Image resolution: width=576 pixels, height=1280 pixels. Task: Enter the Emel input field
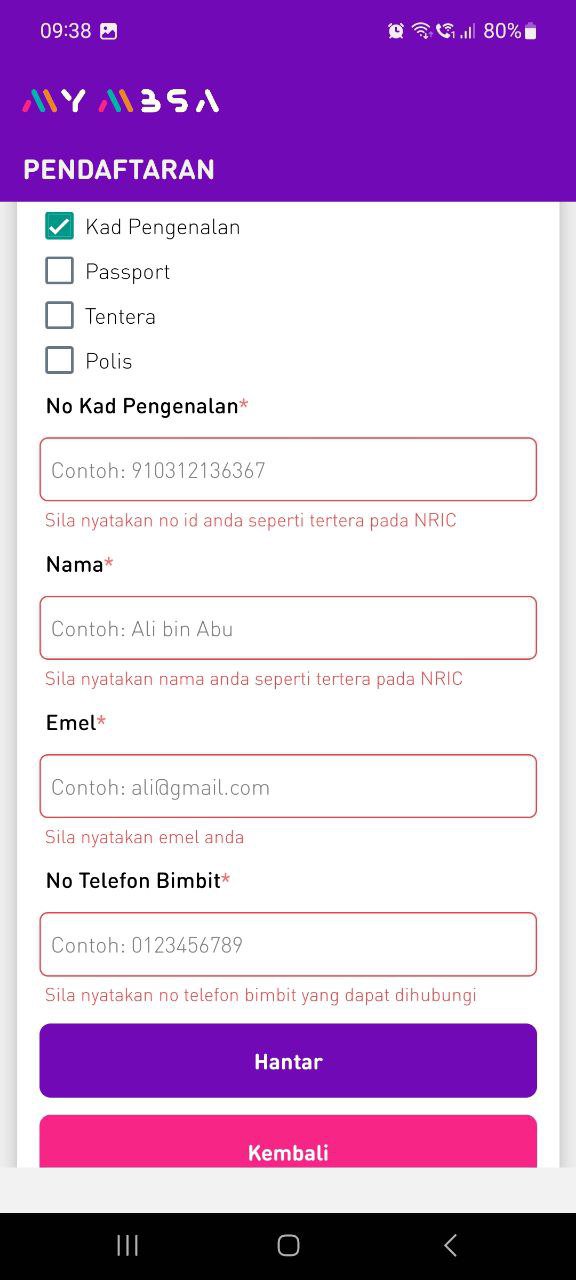click(288, 786)
